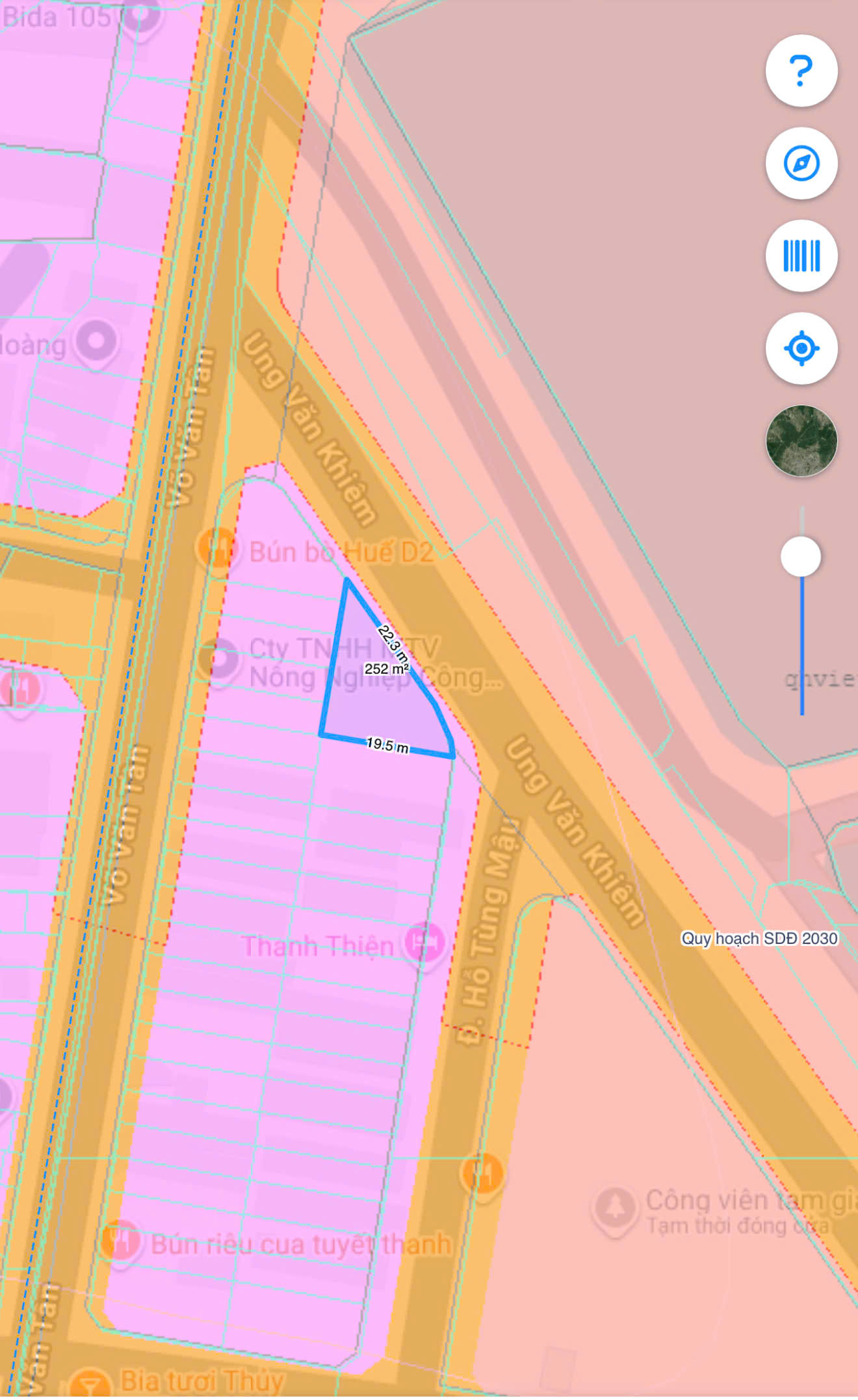Tap the compass orientation button
858x1400 pixels.
(801, 163)
